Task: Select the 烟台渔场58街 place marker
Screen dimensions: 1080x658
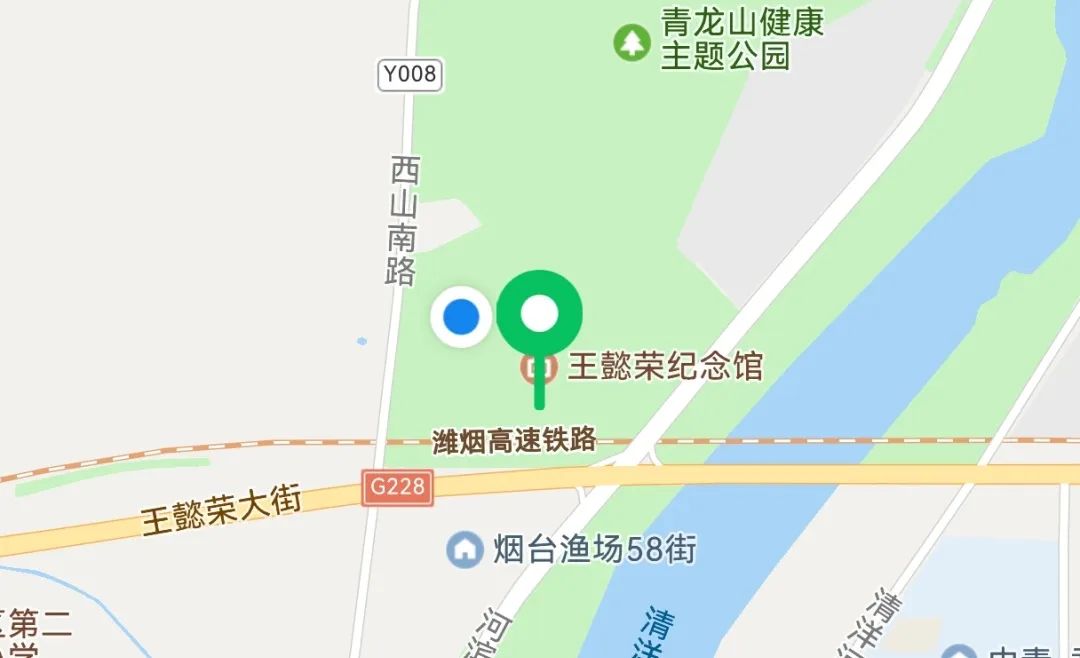Action: tap(464, 549)
